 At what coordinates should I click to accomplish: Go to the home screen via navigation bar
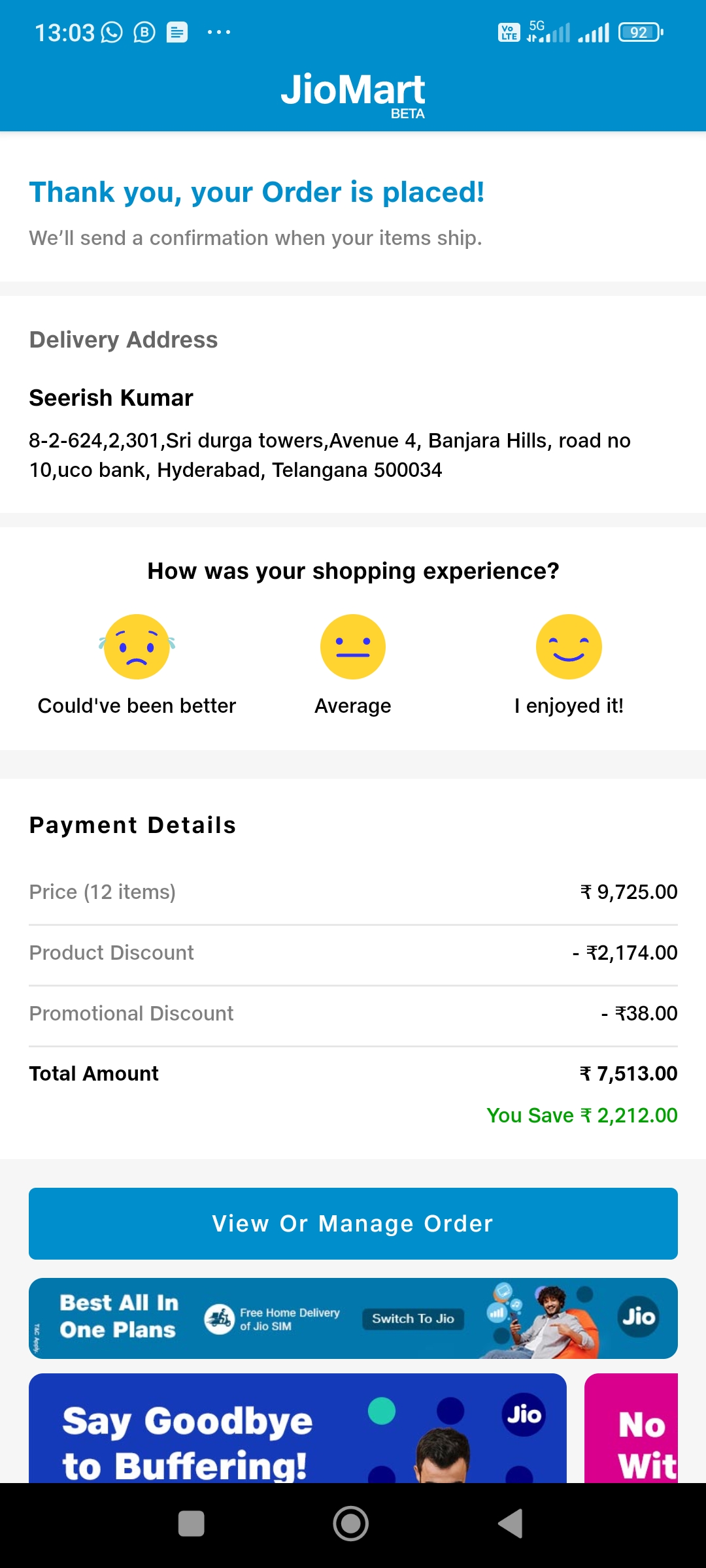pos(351,1524)
